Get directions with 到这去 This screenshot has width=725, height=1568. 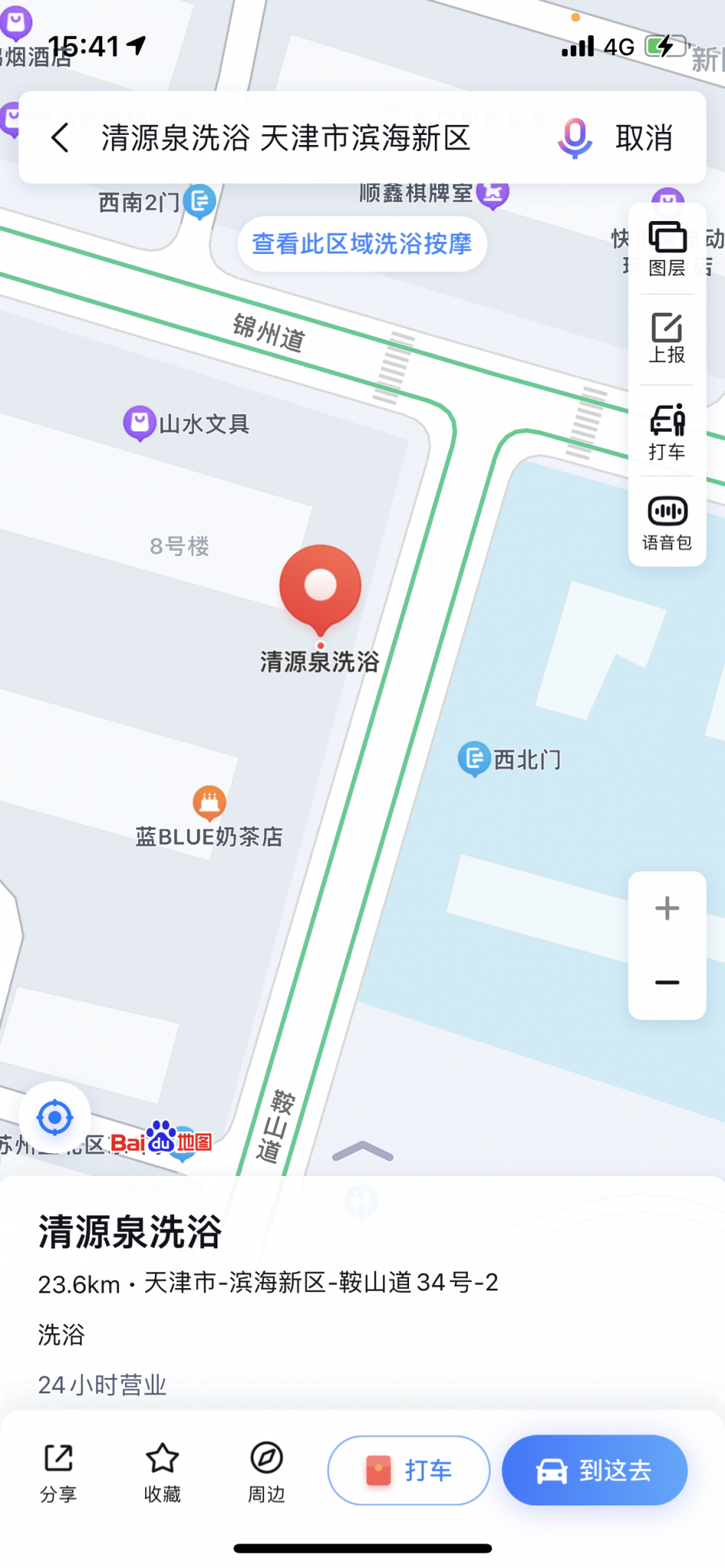point(594,1470)
